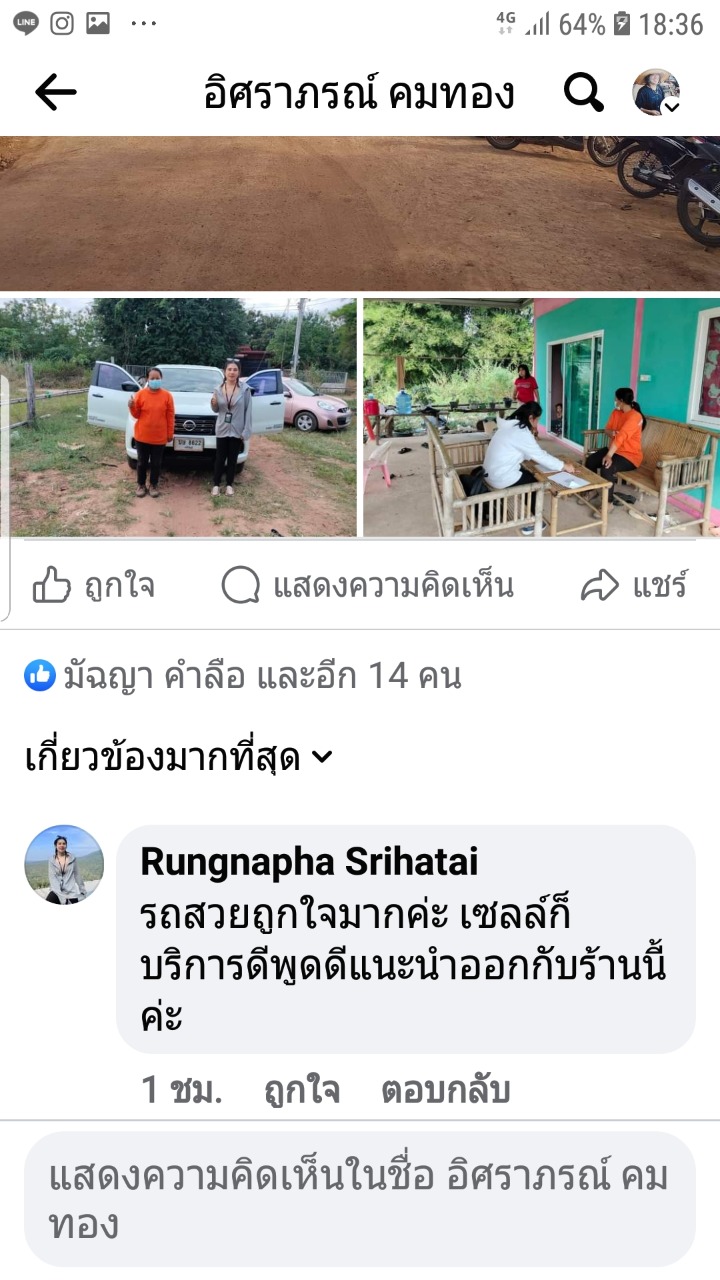View who reacted: มัณฑูา คำลือ and others
The height and width of the screenshot is (1280, 720).
(x=243, y=677)
